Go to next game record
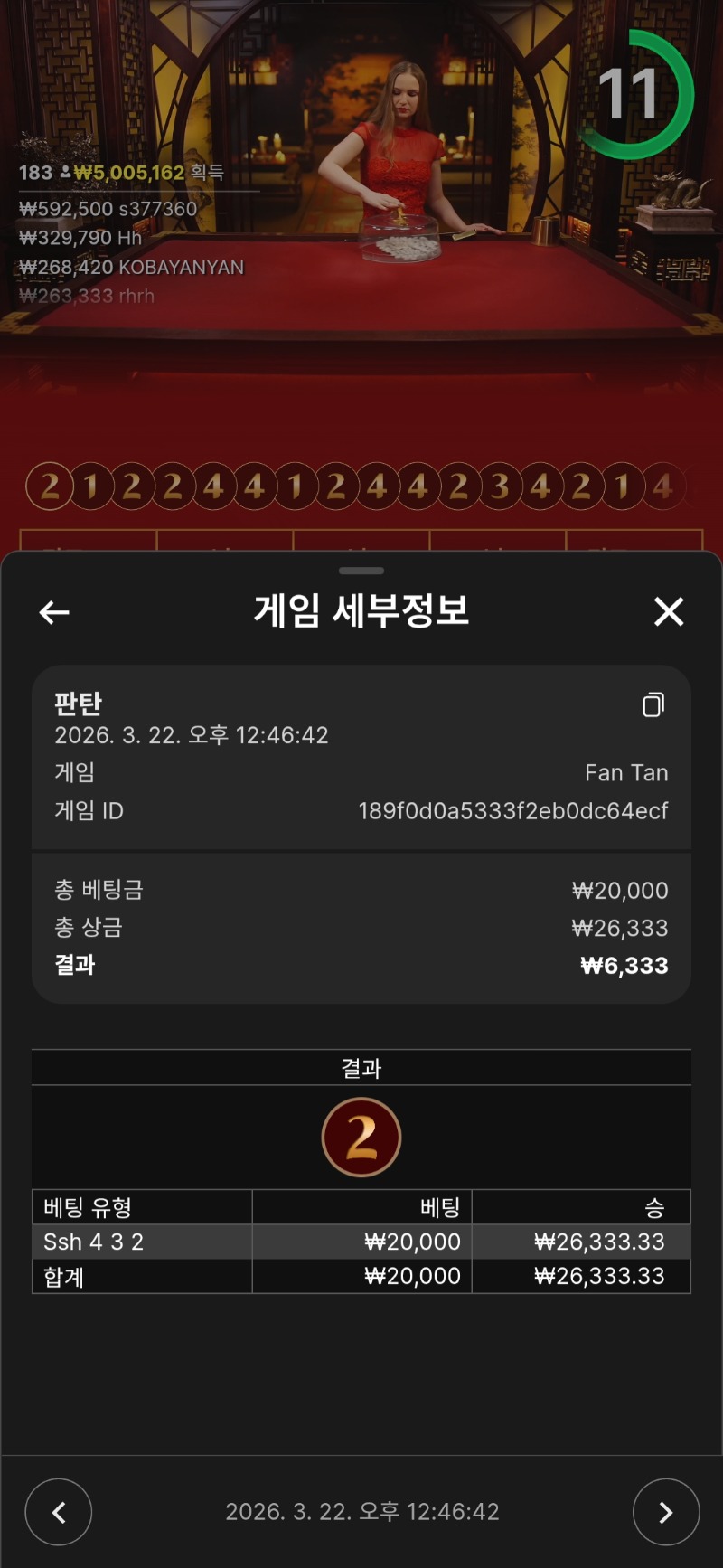This screenshot has width=723, height=1568. (x=666, y=1512)
